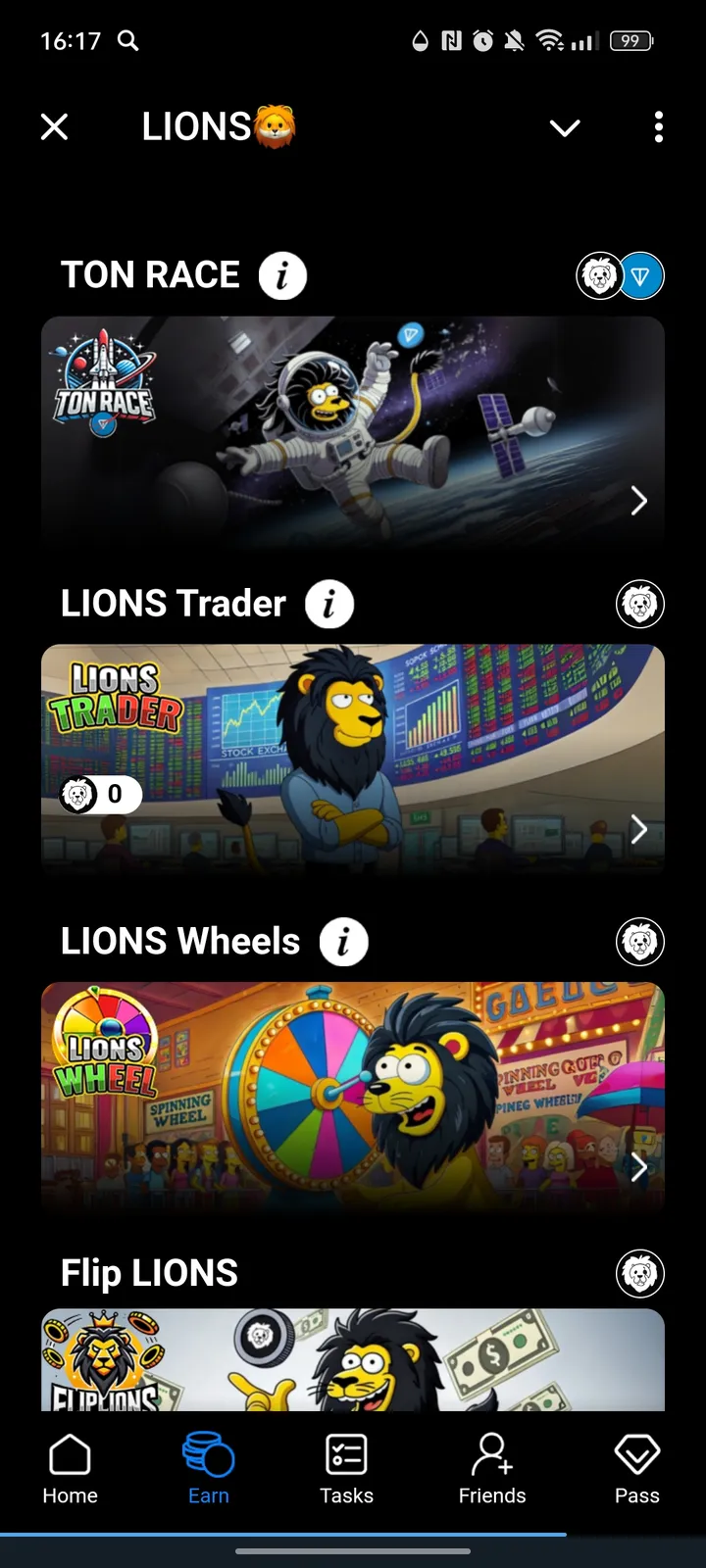
Task: Select the TON currency icon near TON RACE
Action: [x=642, y=275]
